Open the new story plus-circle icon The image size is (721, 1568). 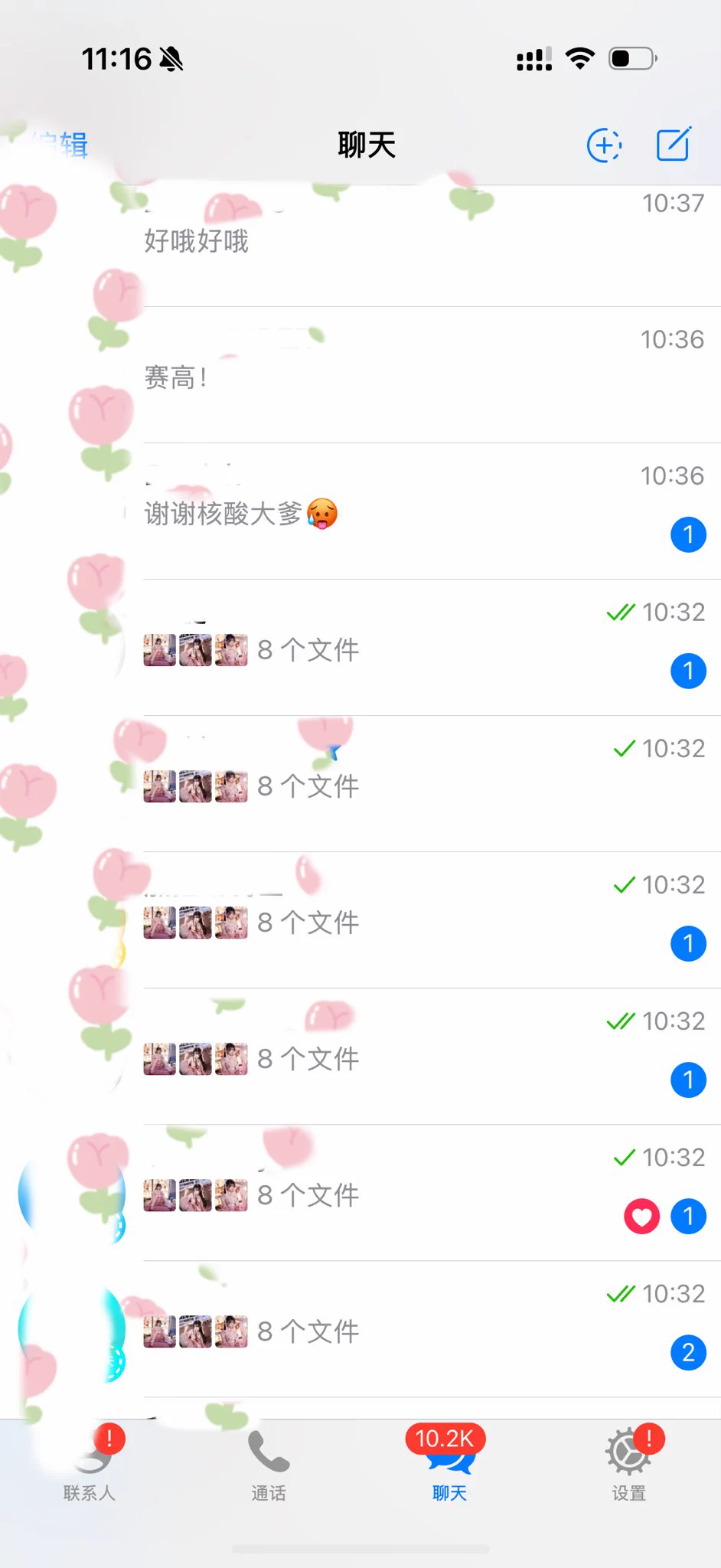click(604, 145)
